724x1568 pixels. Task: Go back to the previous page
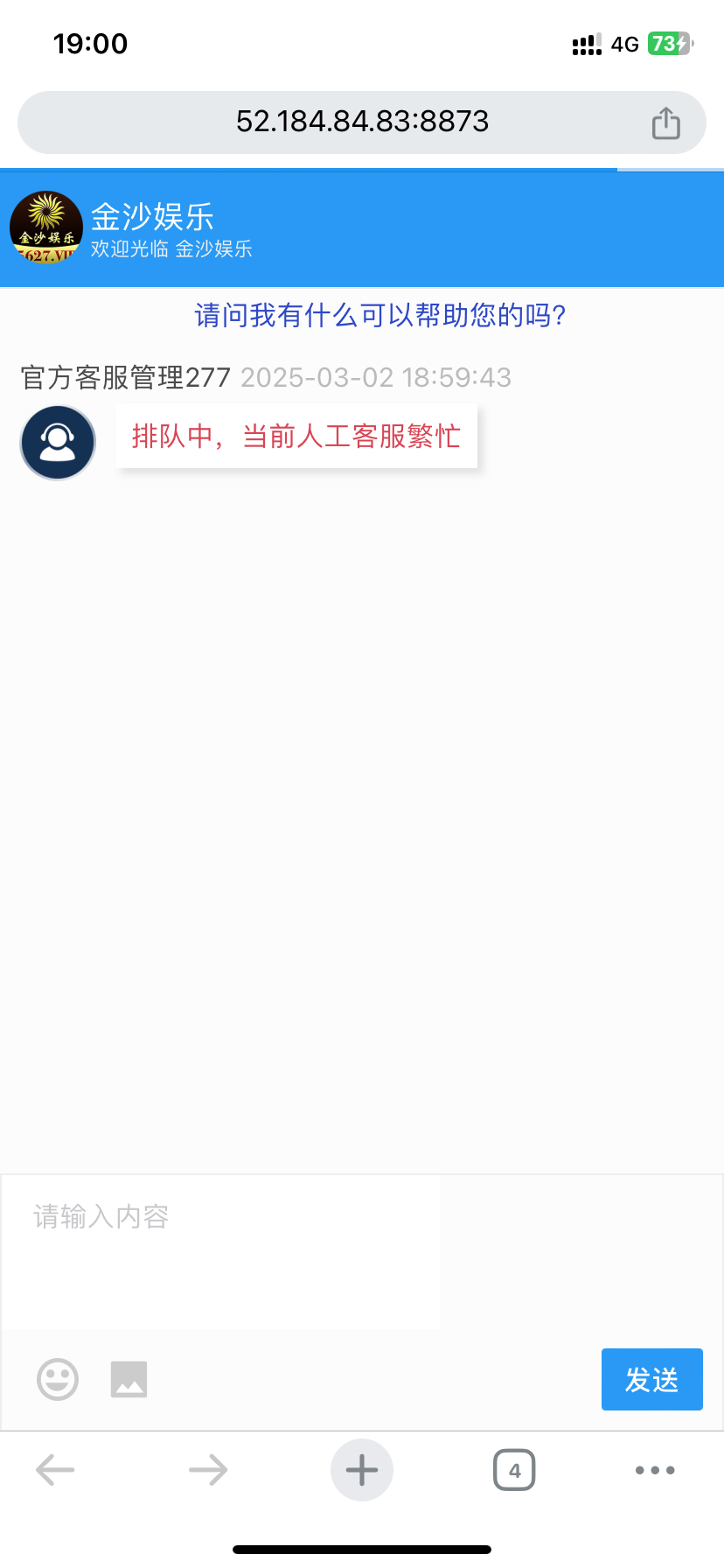[x=55, y=1470]
